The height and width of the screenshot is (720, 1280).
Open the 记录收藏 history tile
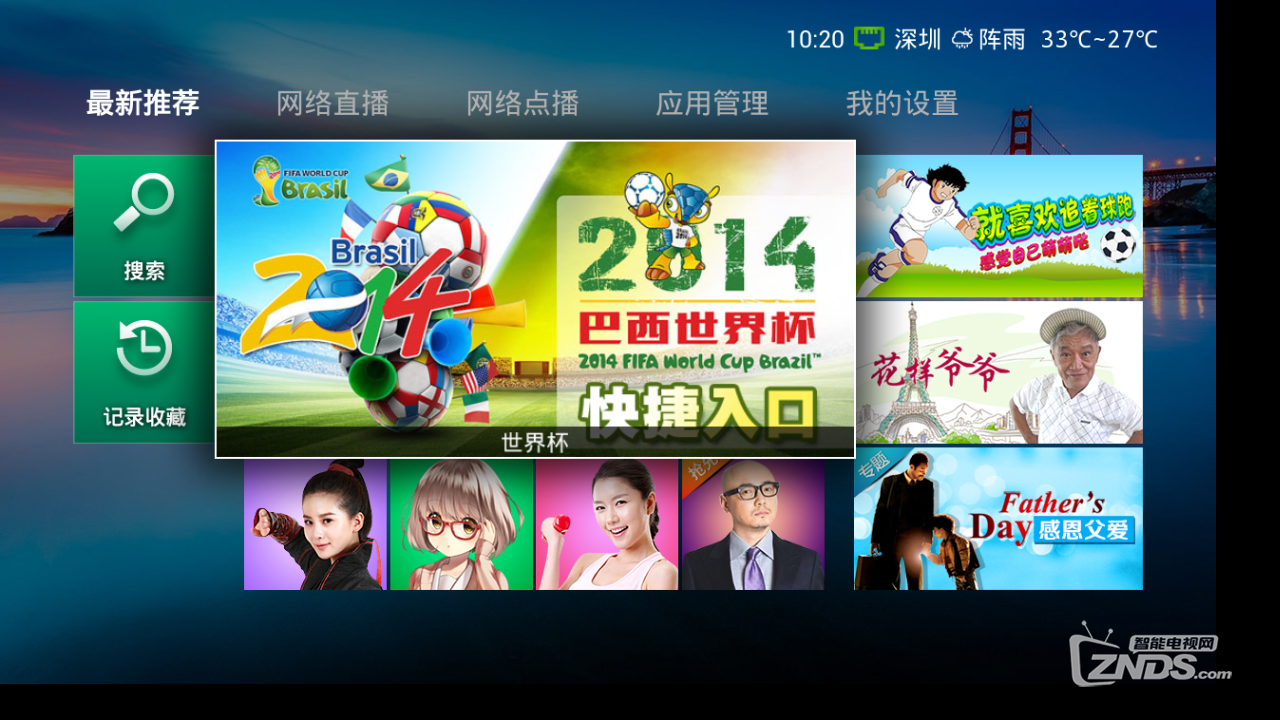144,372
